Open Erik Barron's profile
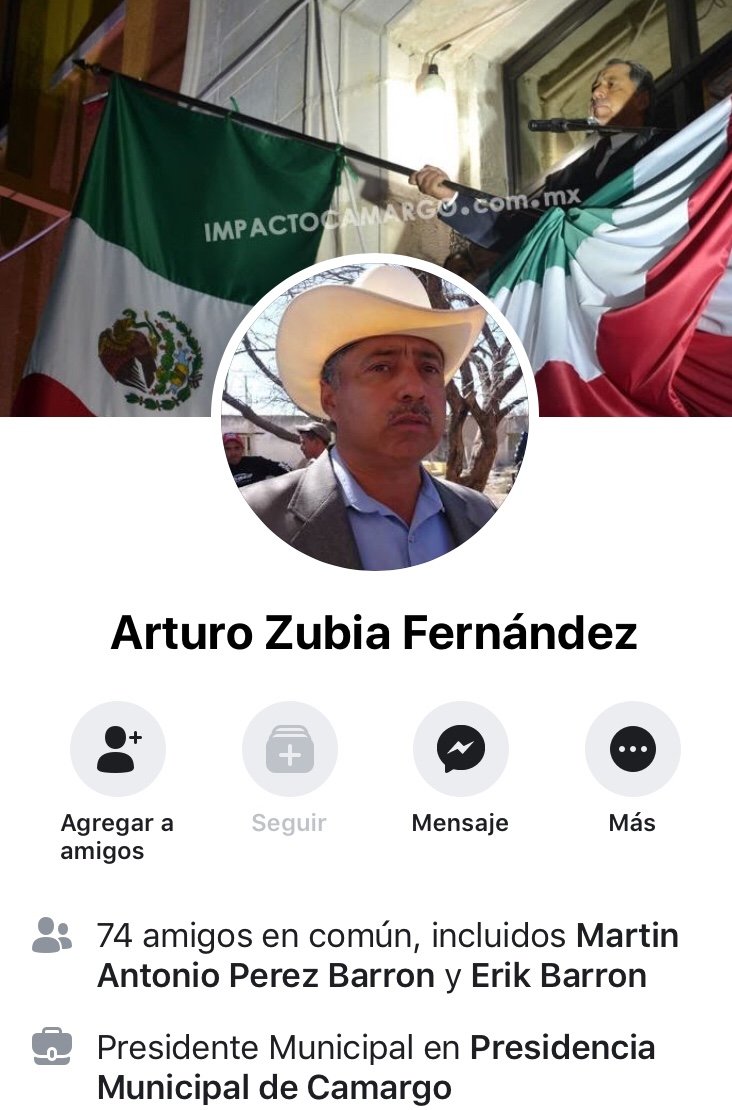732x1110 pixels. [x=558, y=976]
